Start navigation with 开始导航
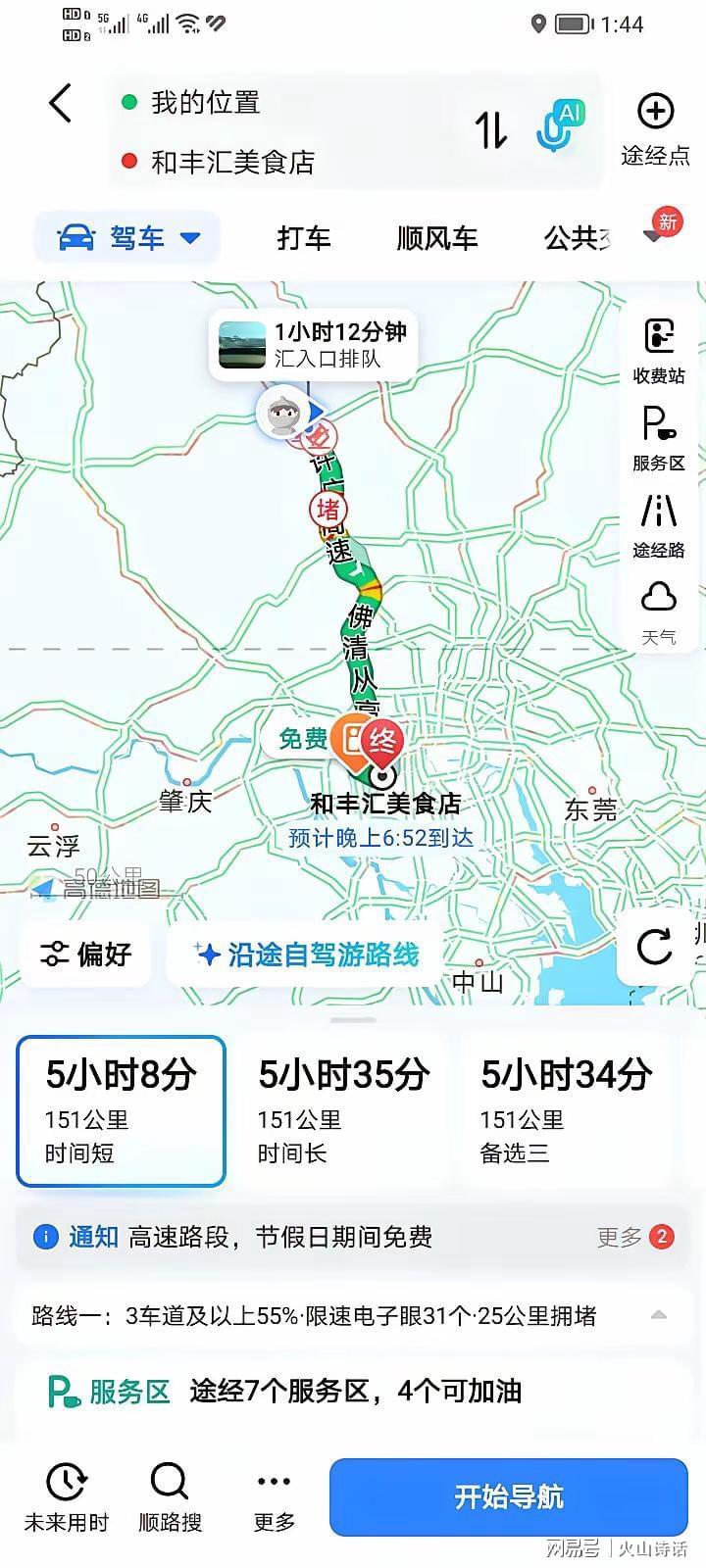706x1568 pixels. coord(508,1496)
